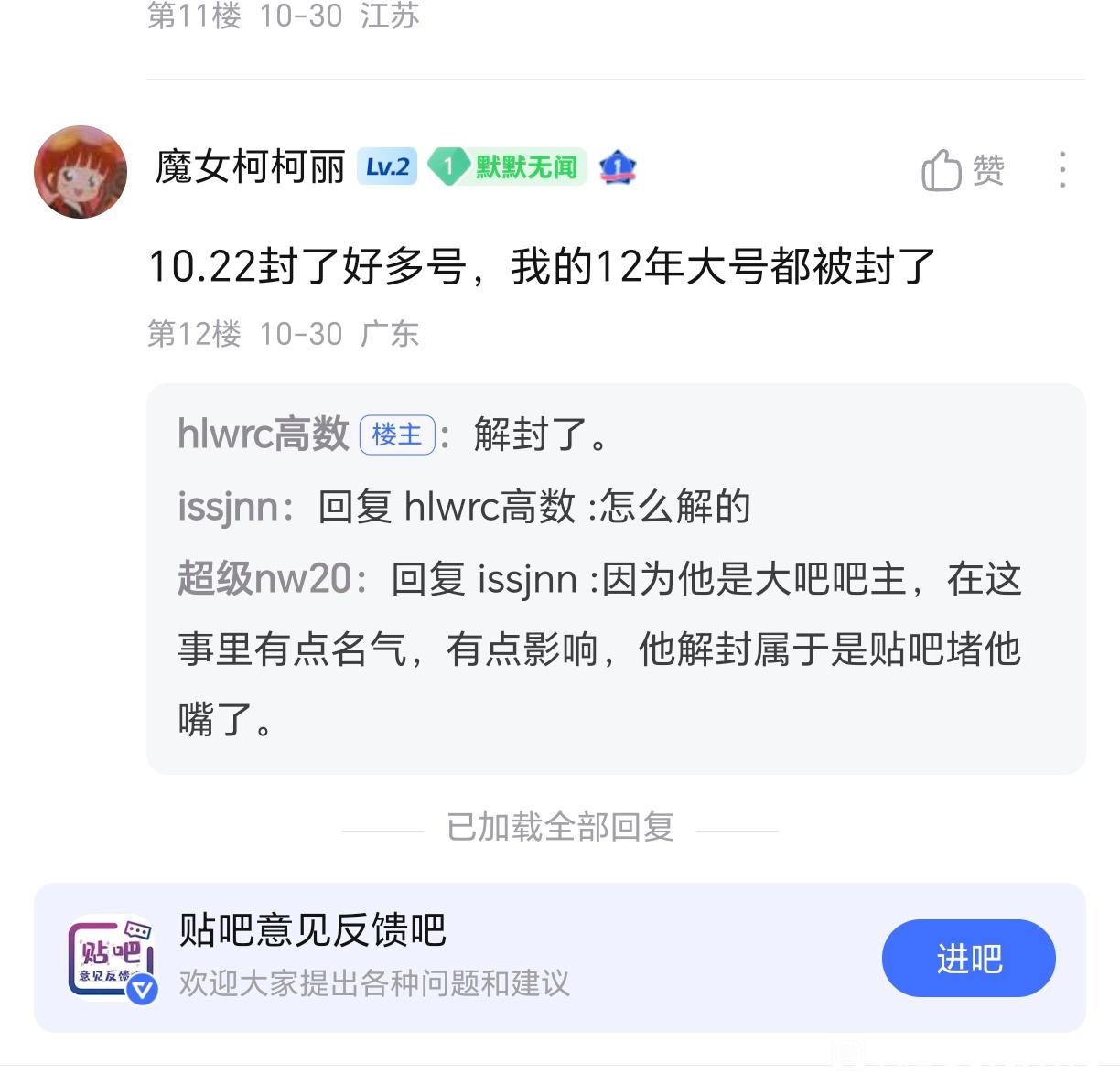Open 超级nw20's profile from reply
This screenshot has width=1120, height=1084.
point(265,578)
